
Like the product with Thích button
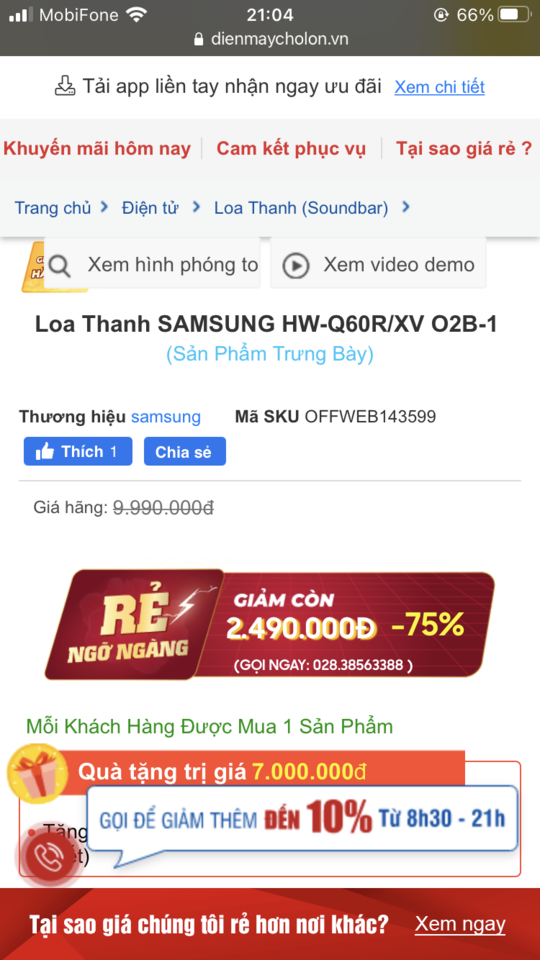[78, 452]
